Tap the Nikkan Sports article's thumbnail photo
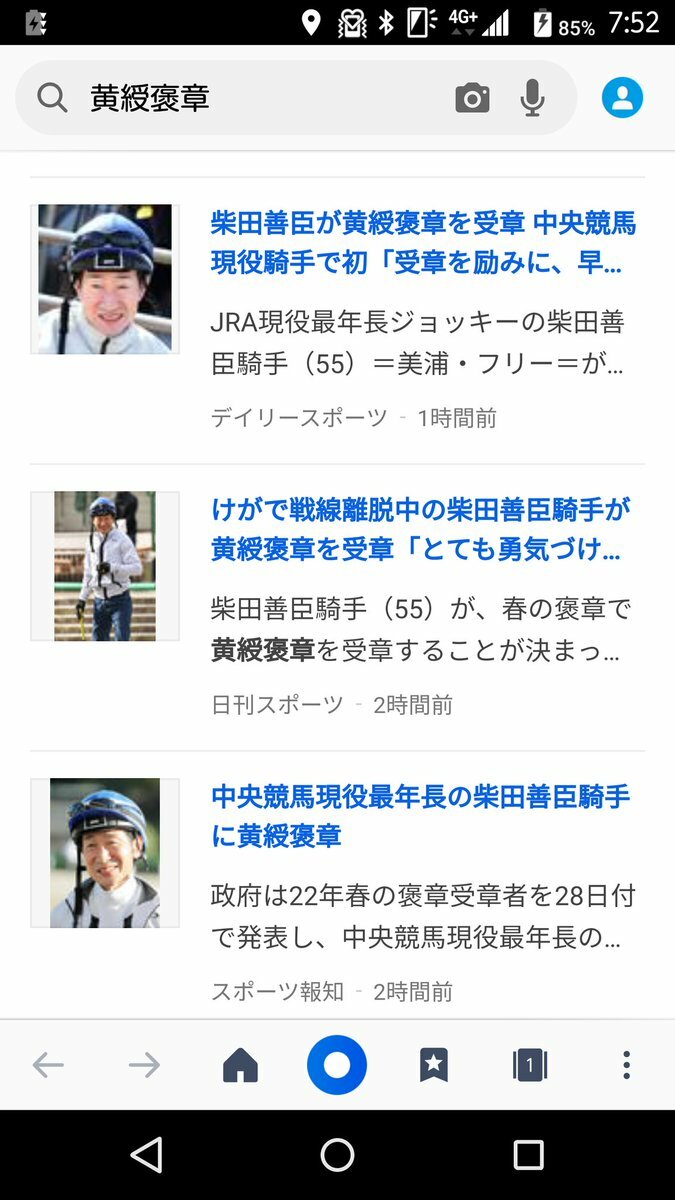The width and height of the screenshot is (675, 1200). pos(105,566)
